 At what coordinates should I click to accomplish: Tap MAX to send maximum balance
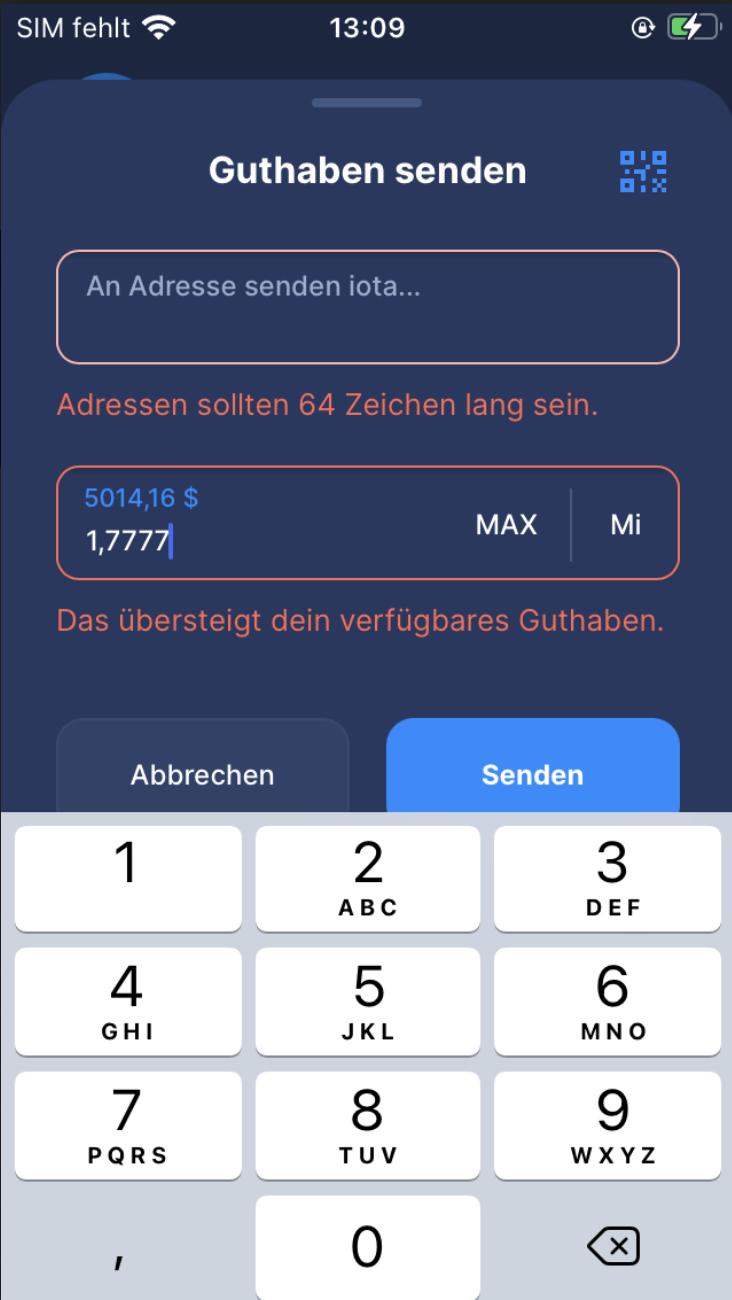506,524
